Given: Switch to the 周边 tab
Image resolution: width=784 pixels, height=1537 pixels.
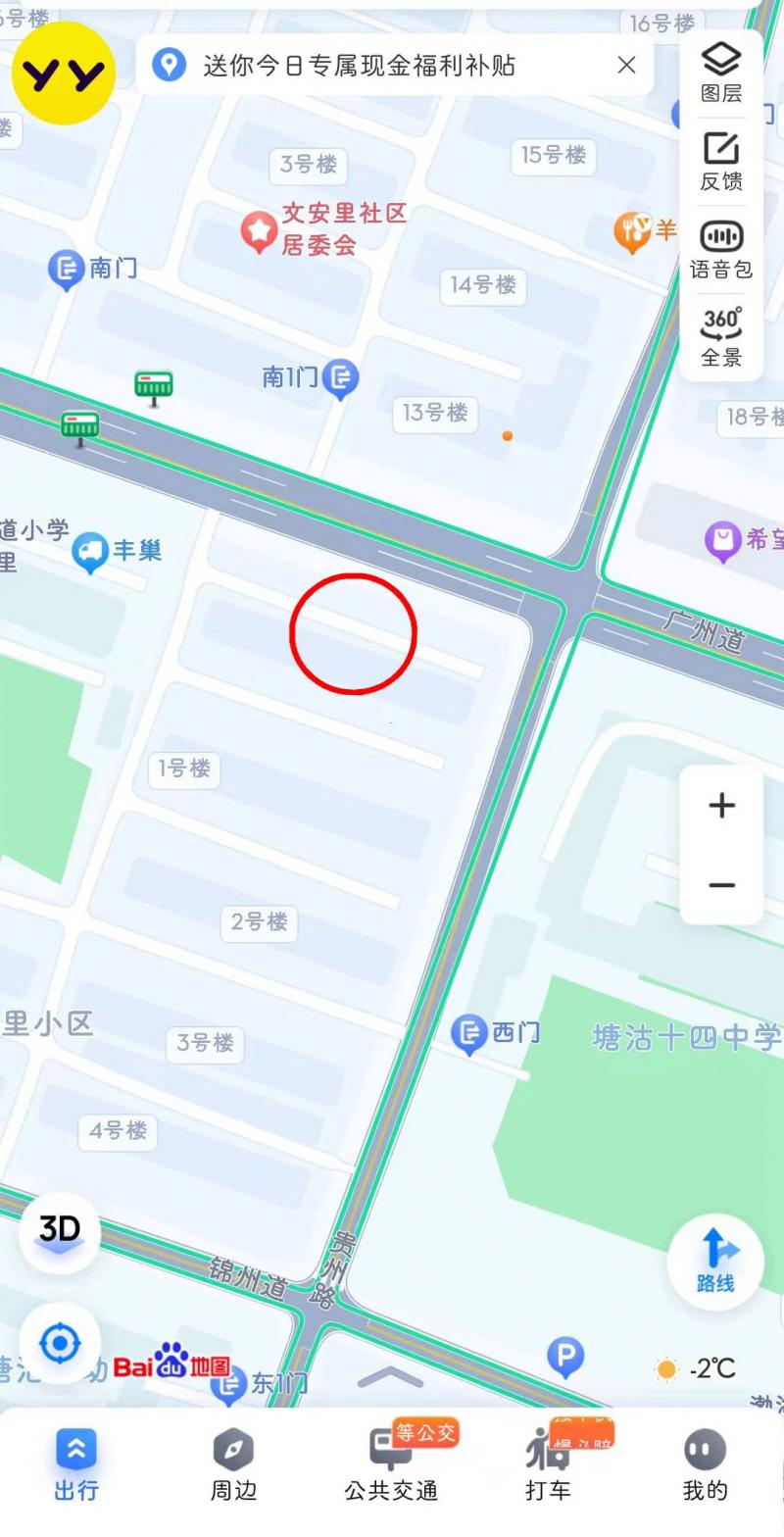Looking at the screenshot, I should tap(233, 1465).
